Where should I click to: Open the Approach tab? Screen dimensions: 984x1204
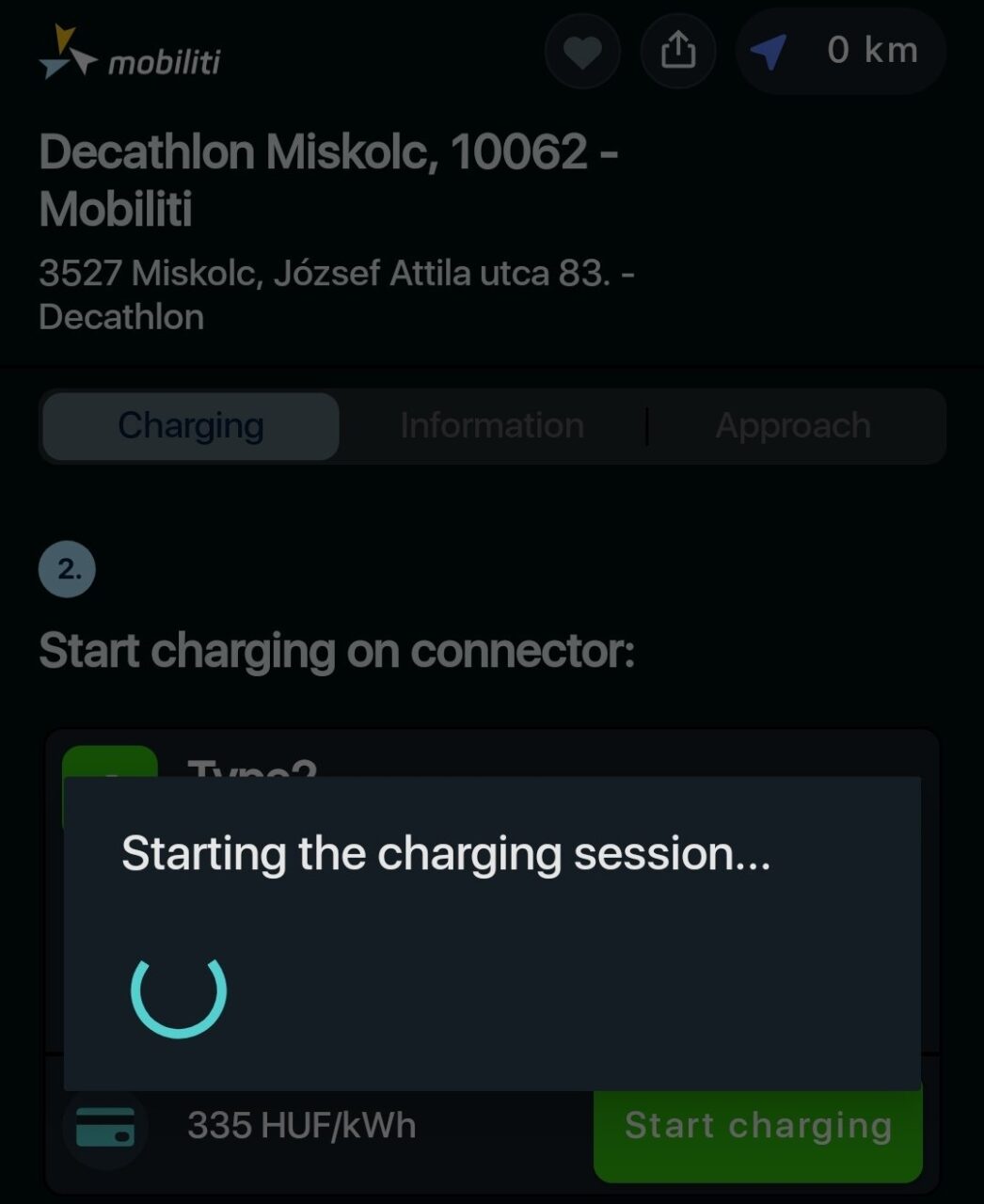pyautogui.click(x=793, y=426)
